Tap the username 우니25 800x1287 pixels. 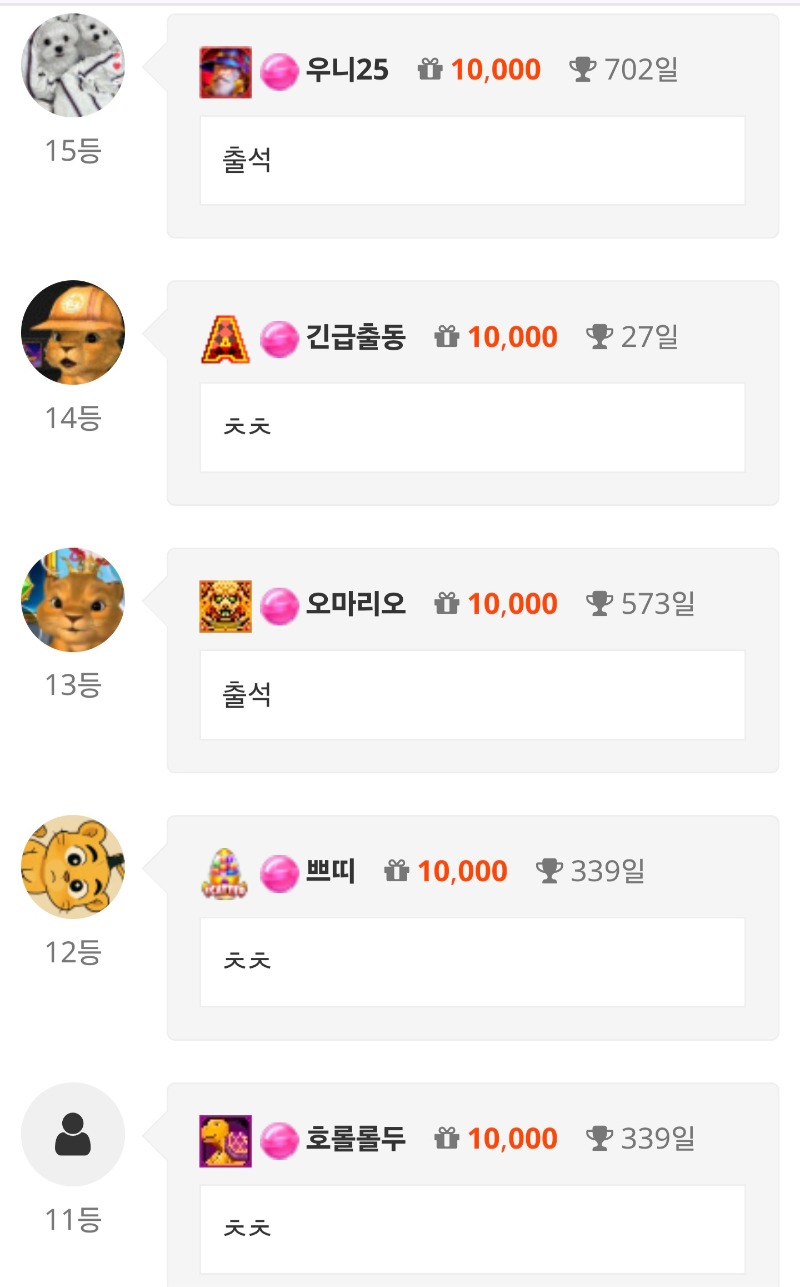click(x=347, y=70)
